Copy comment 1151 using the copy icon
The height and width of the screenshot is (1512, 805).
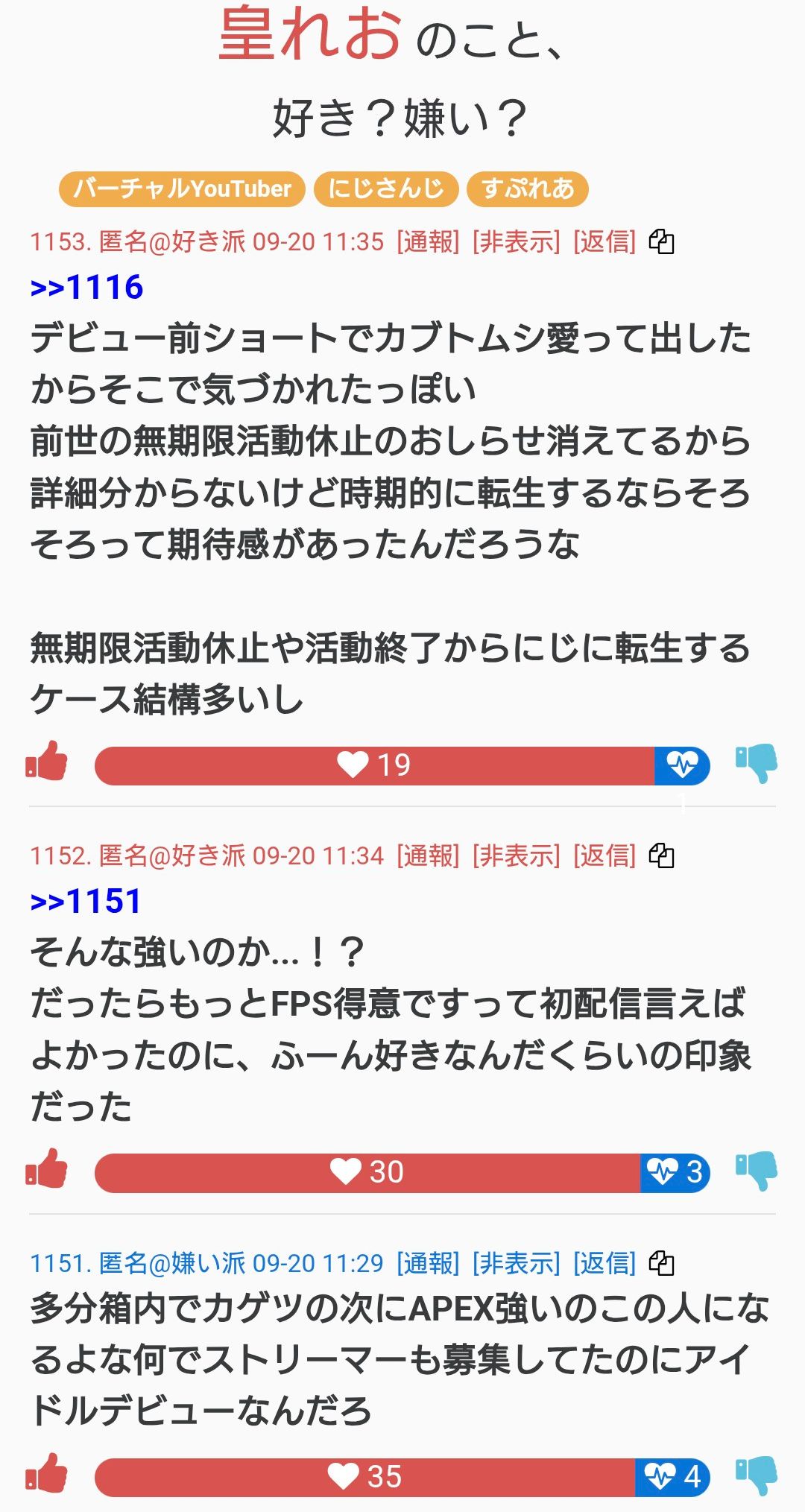click(x=661, y=1263)
